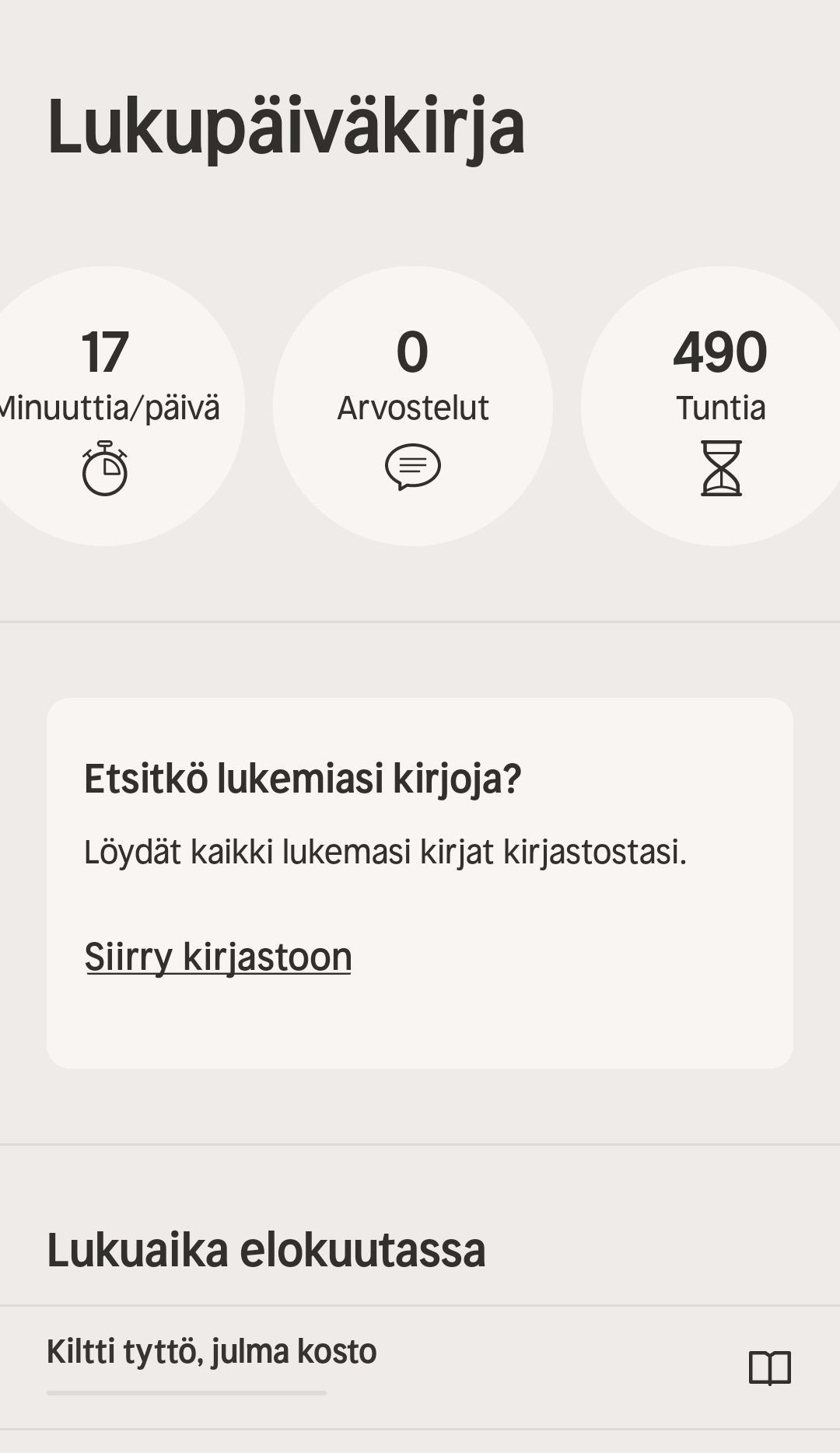Follow the Siirry kirjastoon link
This screenshot has width=840, height=1453.
(218, 957)
